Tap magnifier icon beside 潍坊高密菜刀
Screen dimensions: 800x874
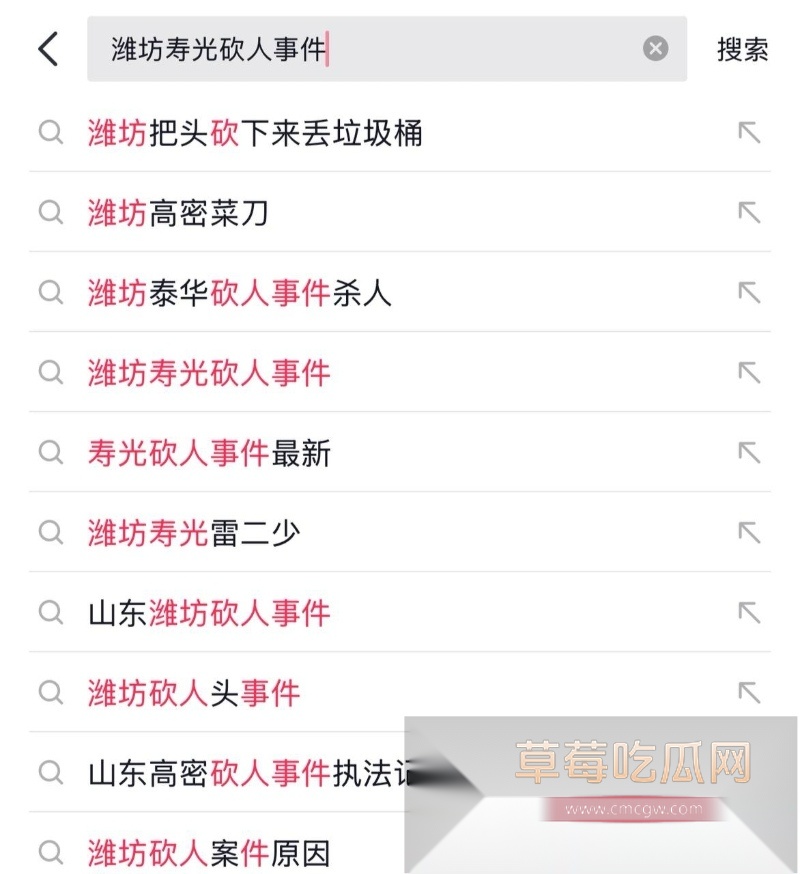[x=51, y=213]
